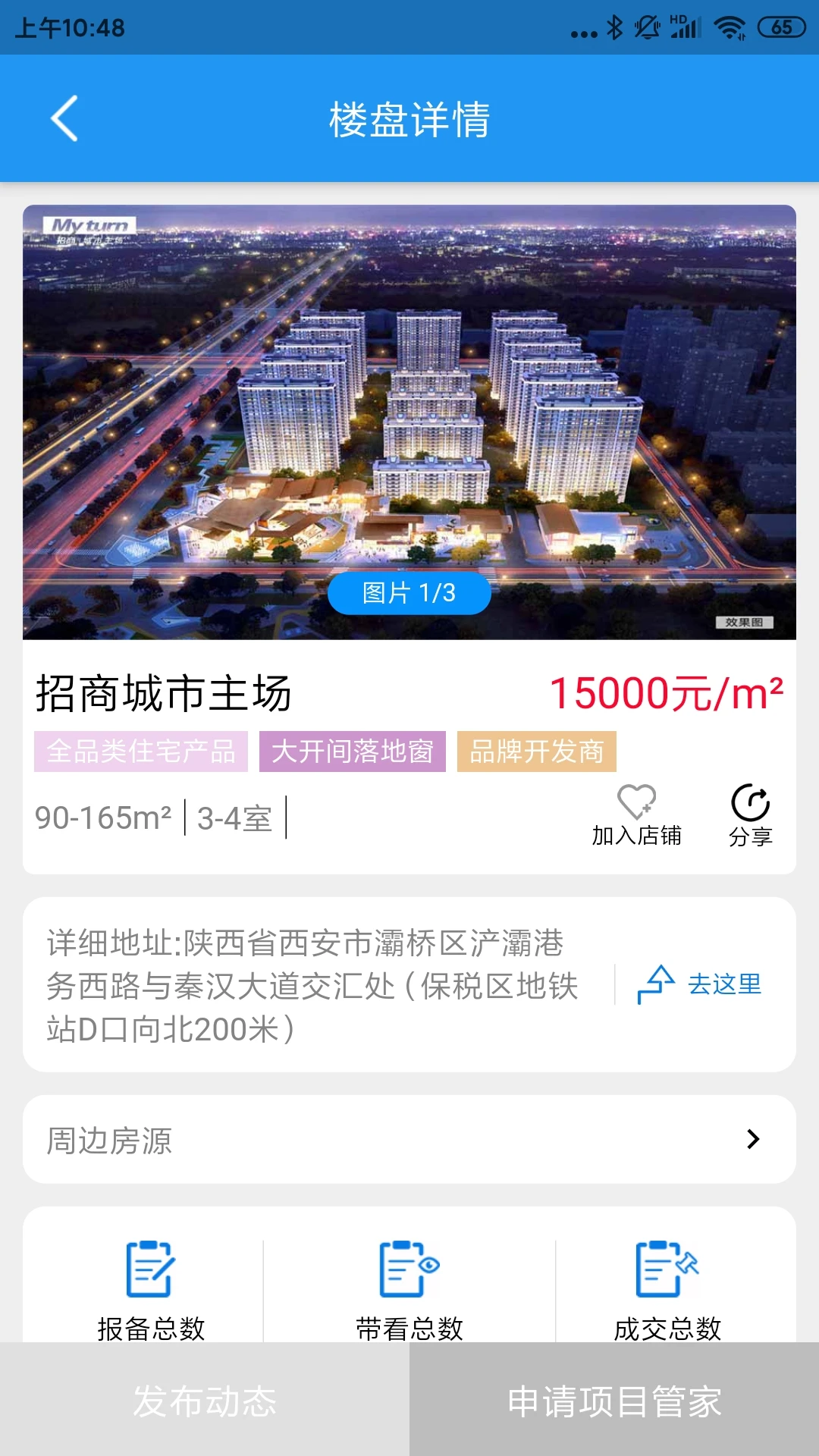Tap the 分享 share icon
The width and height of the screenshot is (819, 1456).
(x=751, y=801)
